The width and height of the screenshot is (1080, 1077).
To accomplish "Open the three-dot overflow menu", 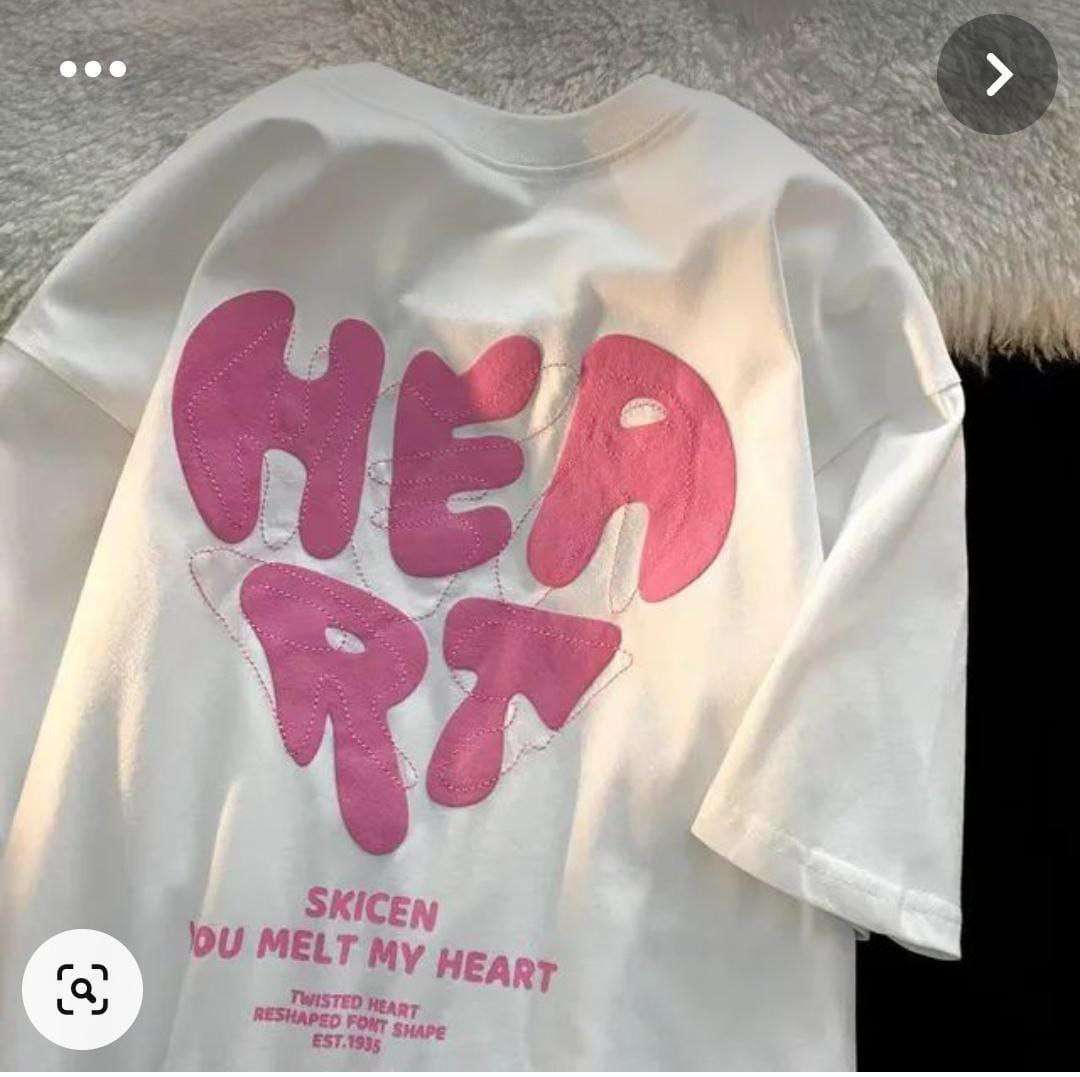I will [92, 69].
